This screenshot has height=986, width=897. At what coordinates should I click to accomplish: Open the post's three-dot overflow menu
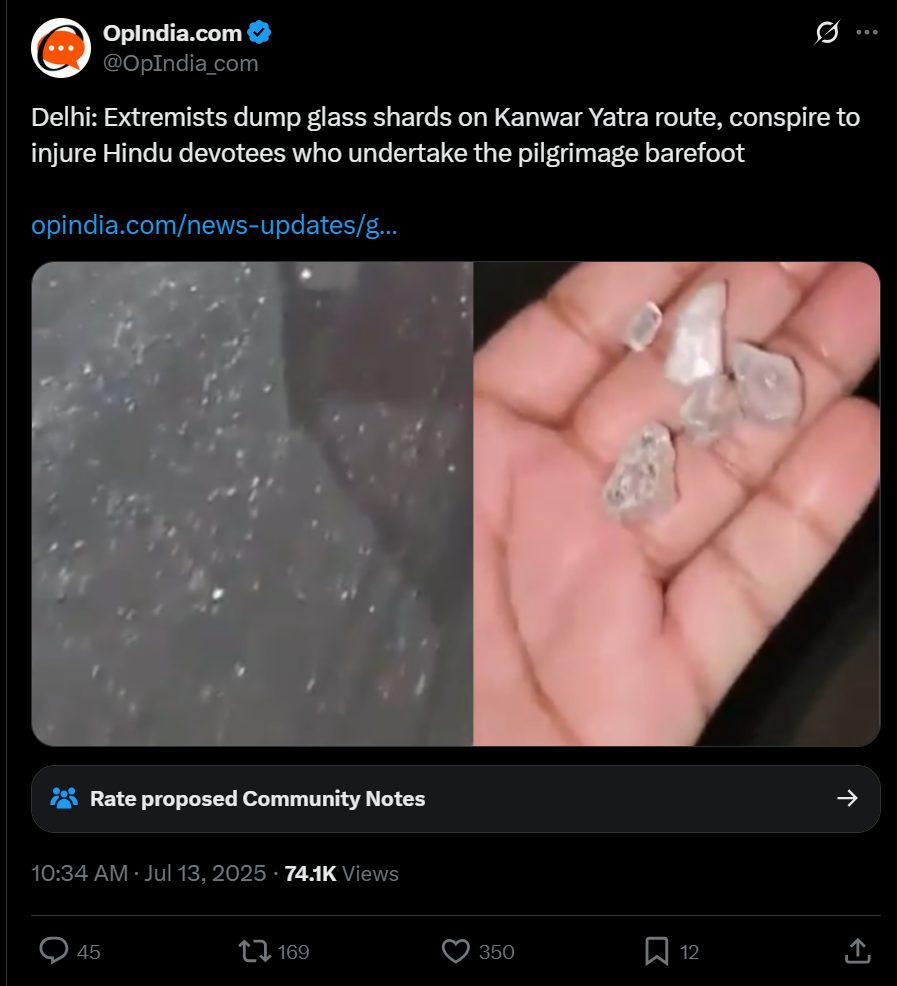[x=867, y=33]
